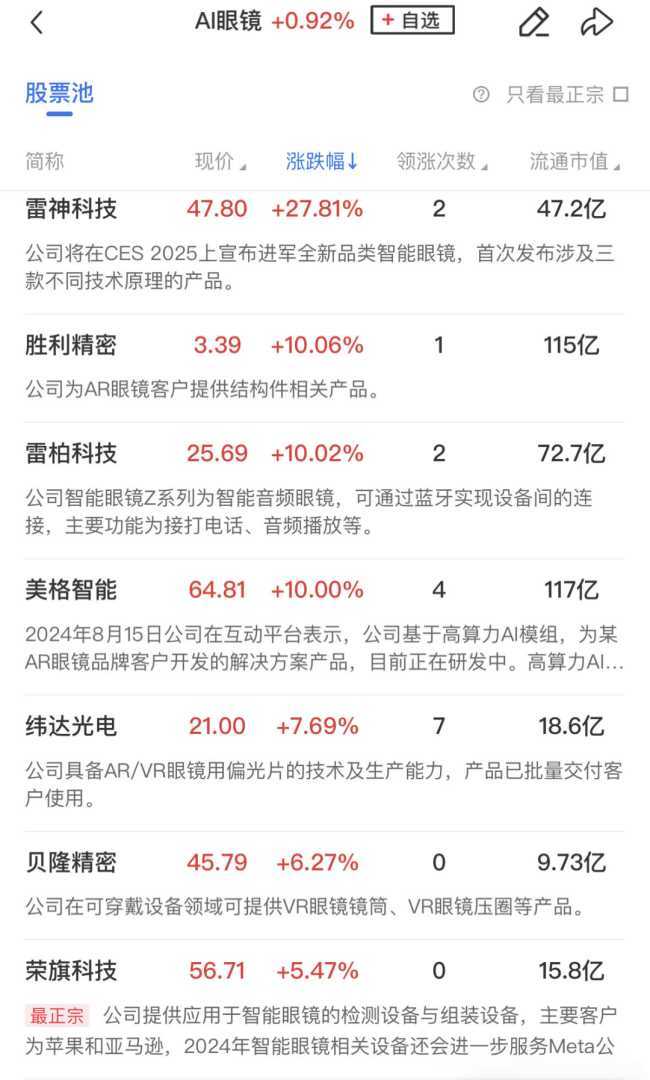The image size is (650, 1080).
Task: Open the edit pencil icon
Action: click(x=534, y=22)
